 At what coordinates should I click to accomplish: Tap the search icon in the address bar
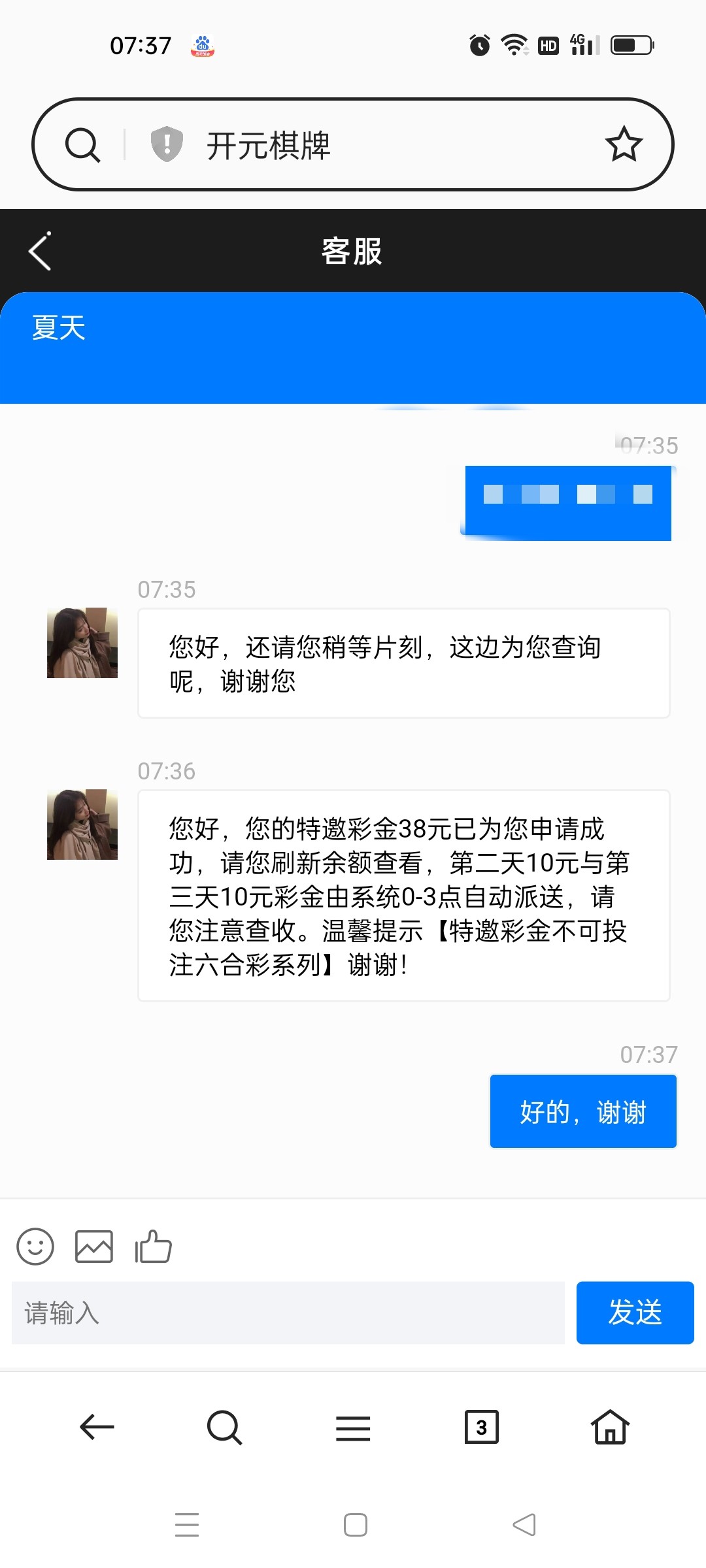[x=82, y=144]
